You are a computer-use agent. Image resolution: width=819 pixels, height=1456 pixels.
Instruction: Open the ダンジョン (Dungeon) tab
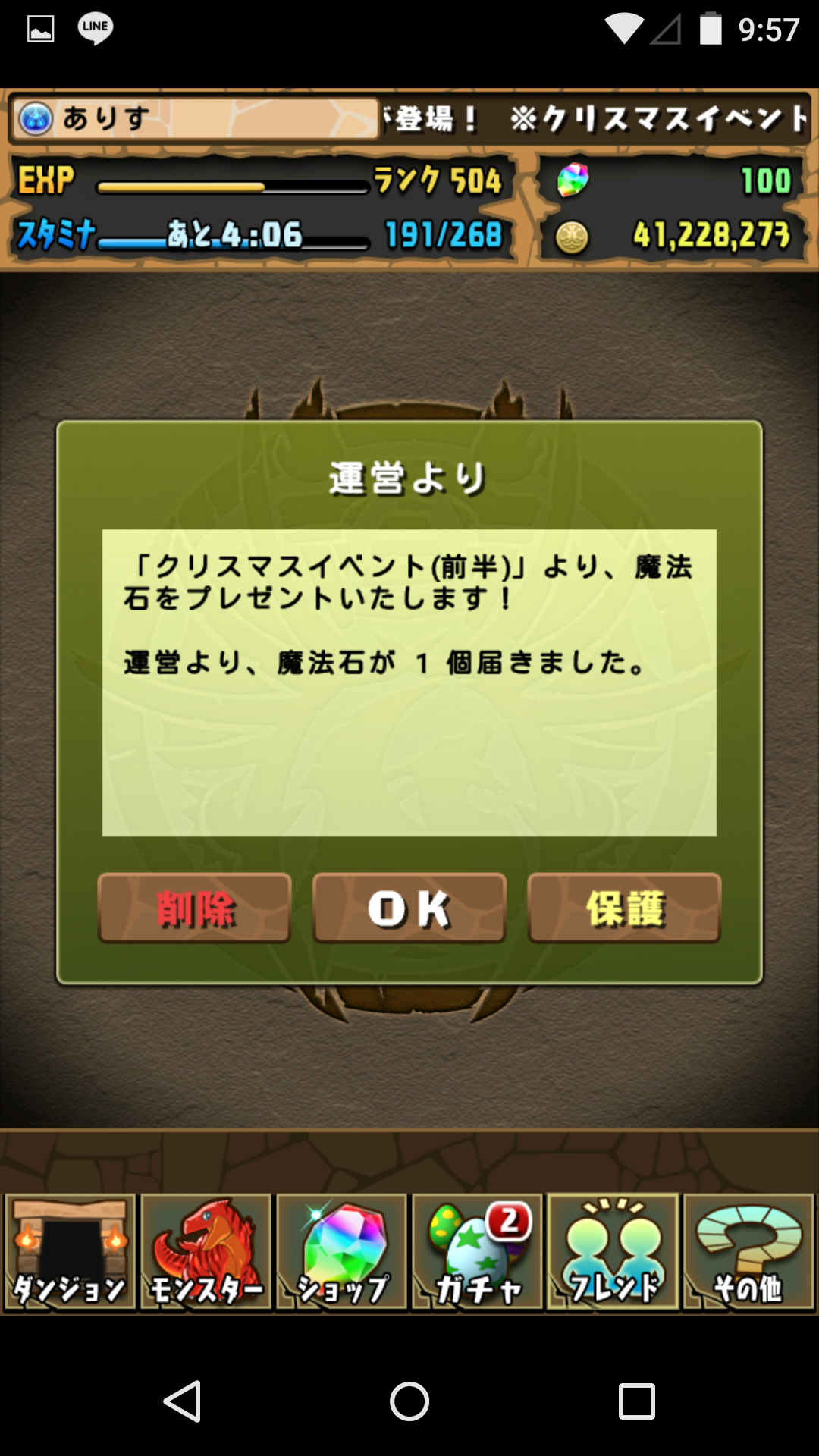pos(70,1252)
